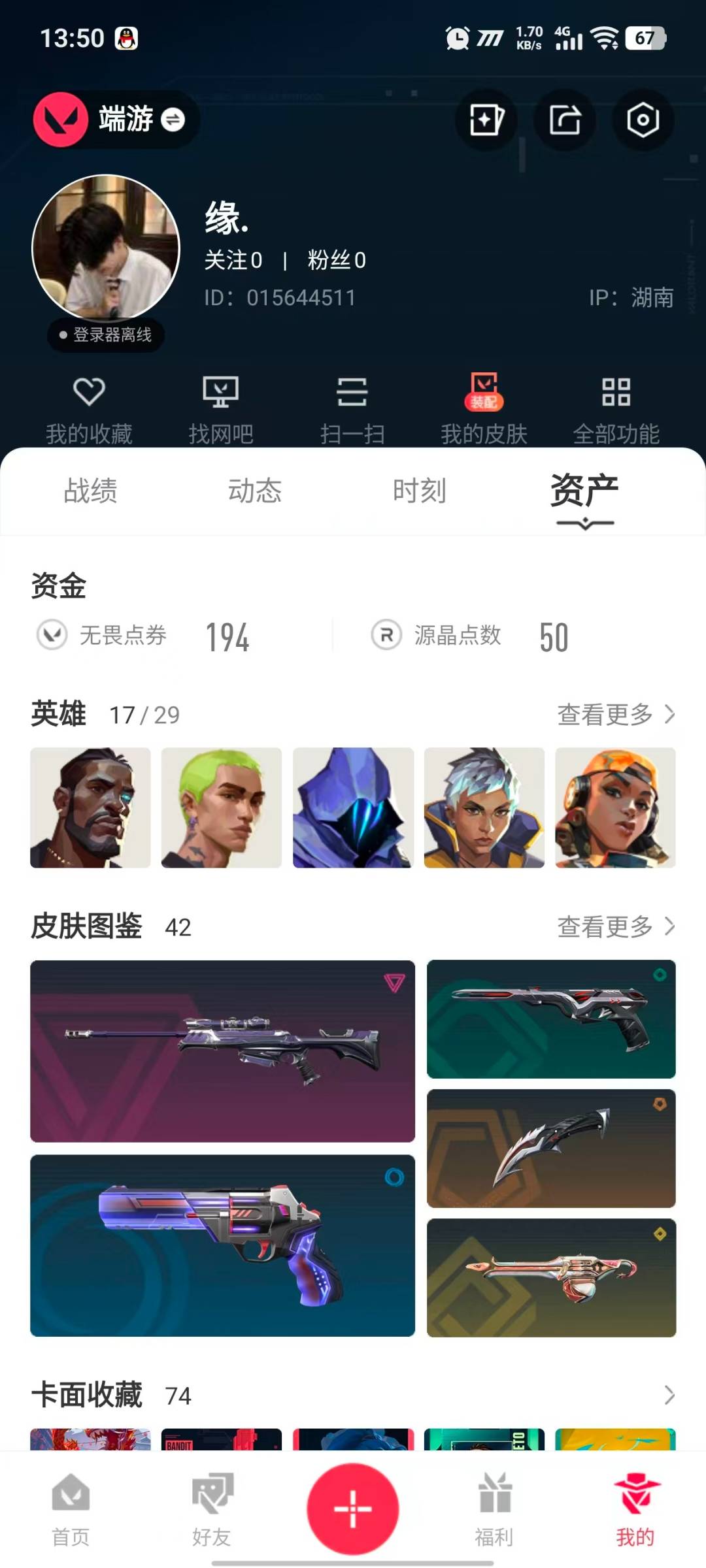Screen dimensions: 706x1568
Task: Open 我的皮肤 with the 装配 badge
Action: click(484, 405)
